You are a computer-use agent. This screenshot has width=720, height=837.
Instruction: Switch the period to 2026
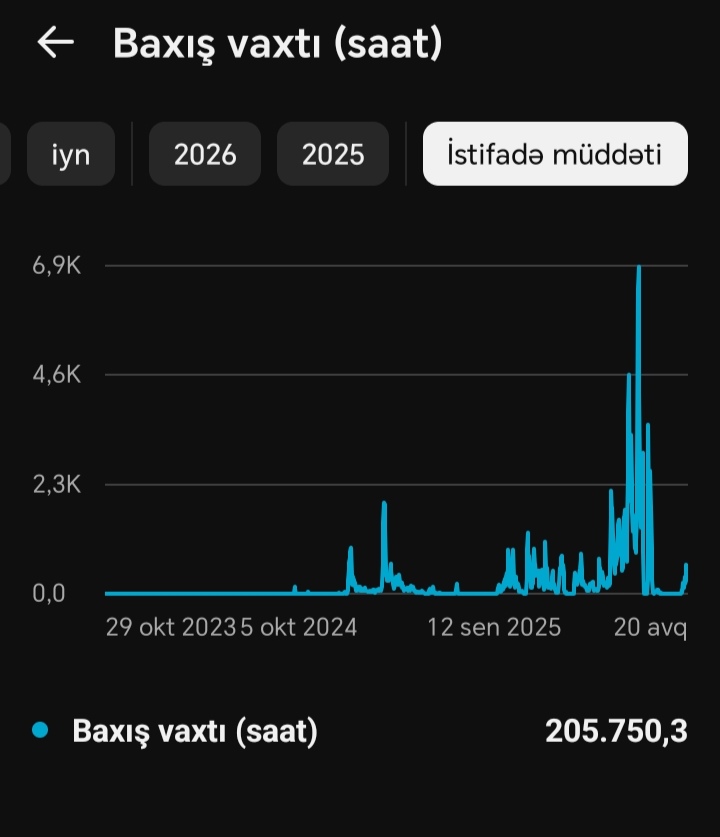pyautogui.click(x=205, y=154)
